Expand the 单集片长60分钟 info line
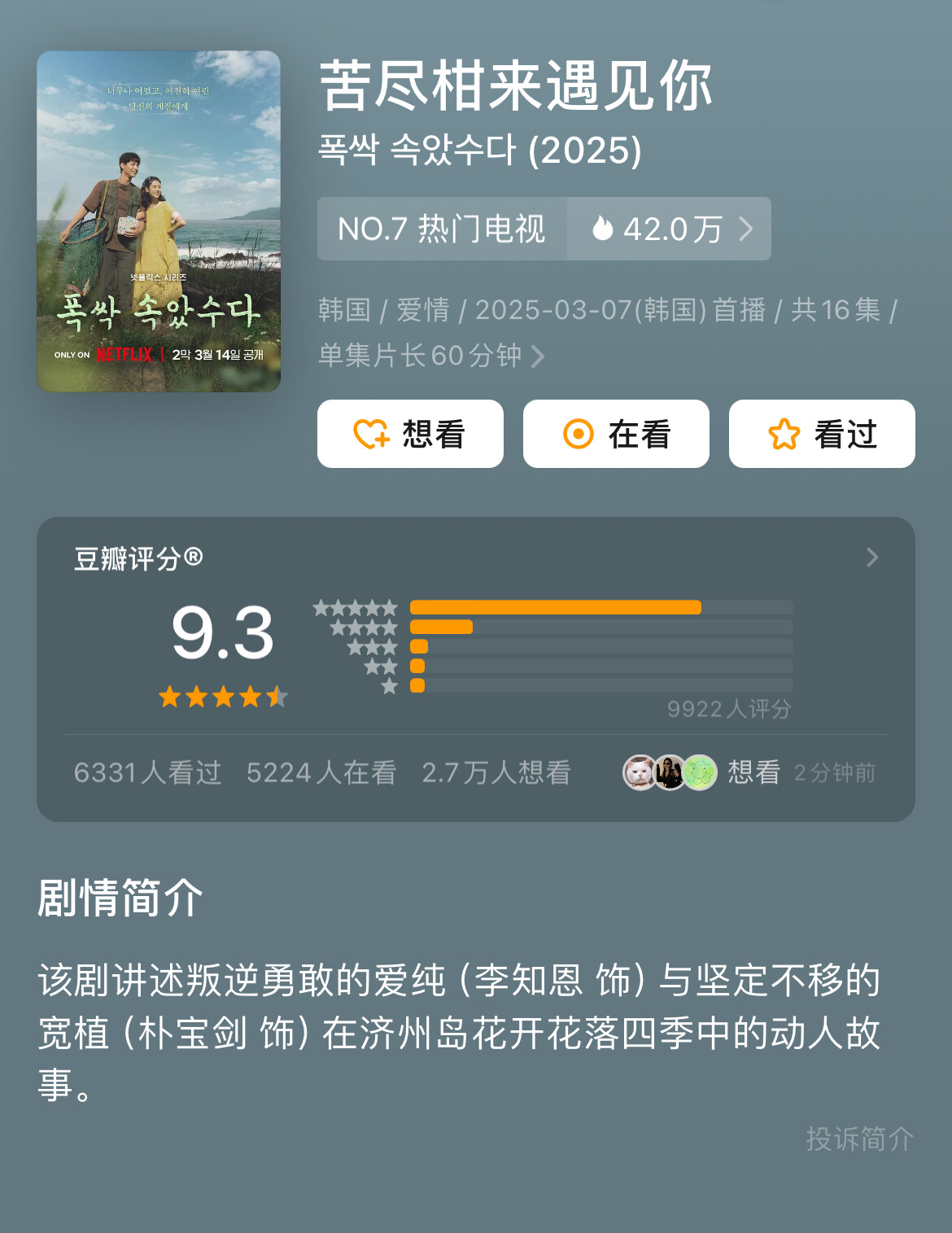The height and width of the screenshot is (1233, 952). click(x=431, y=356)
